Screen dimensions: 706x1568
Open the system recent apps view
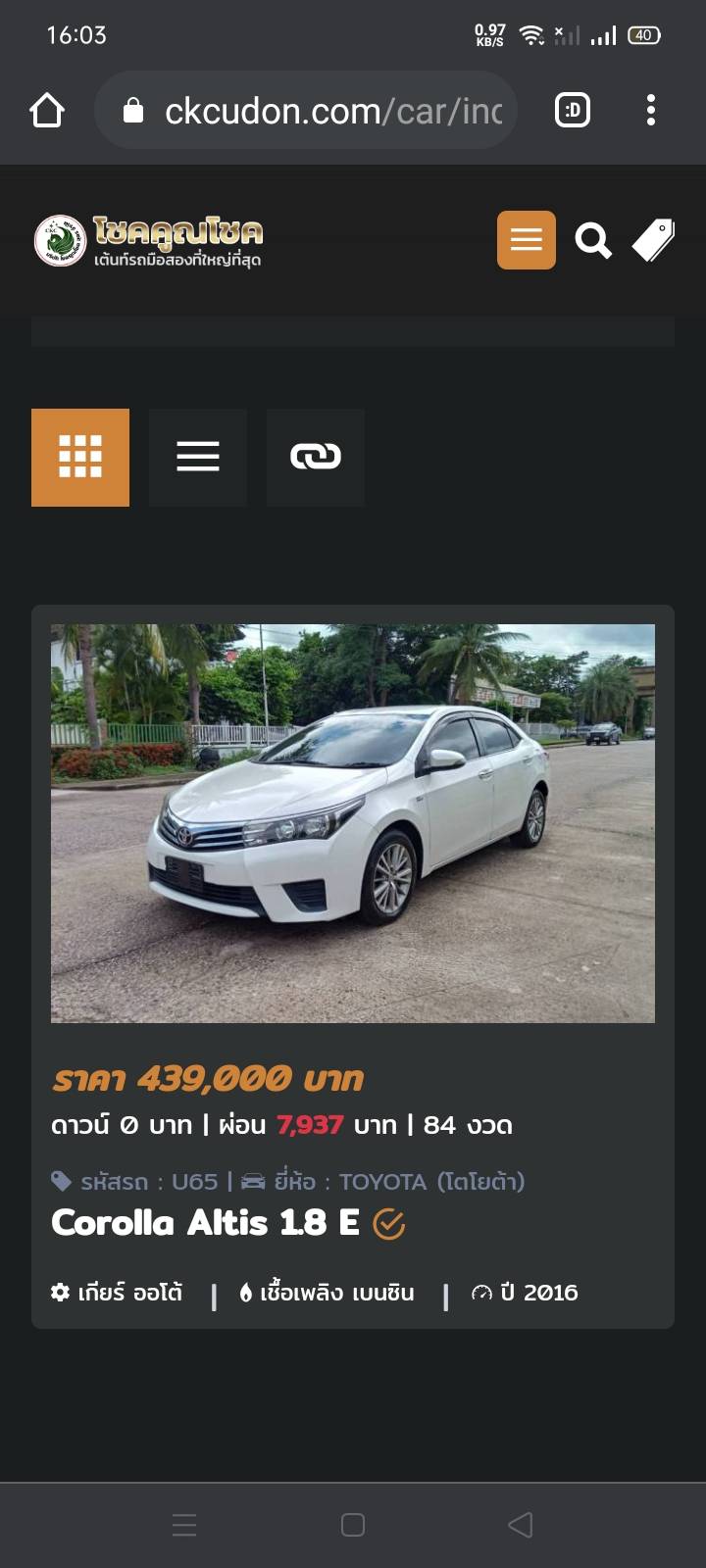(184, 1525)
